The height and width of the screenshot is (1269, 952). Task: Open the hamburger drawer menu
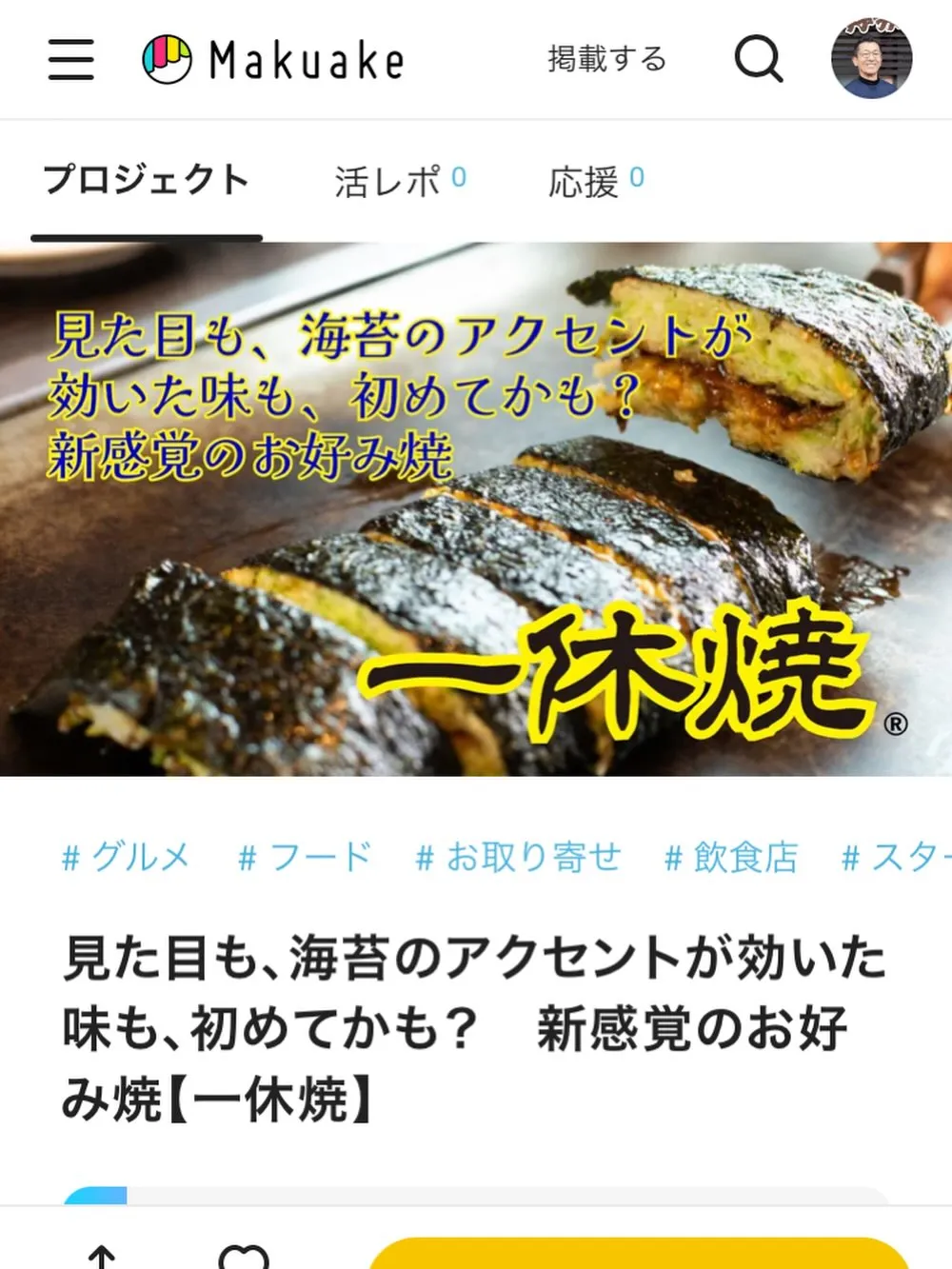click(71, 59)
